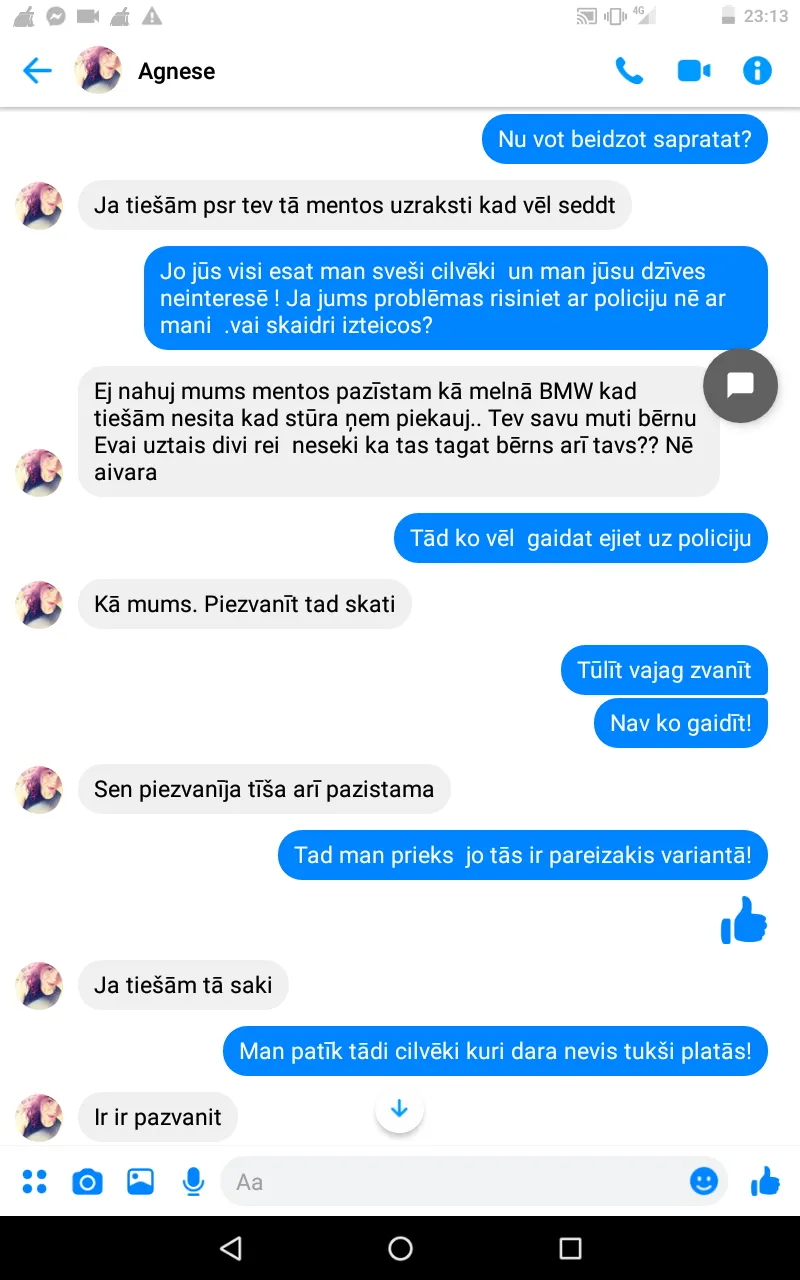Open the camera to take a photo
Image resolution: width=800 pixels, height=1280 pixels.
88,1182
